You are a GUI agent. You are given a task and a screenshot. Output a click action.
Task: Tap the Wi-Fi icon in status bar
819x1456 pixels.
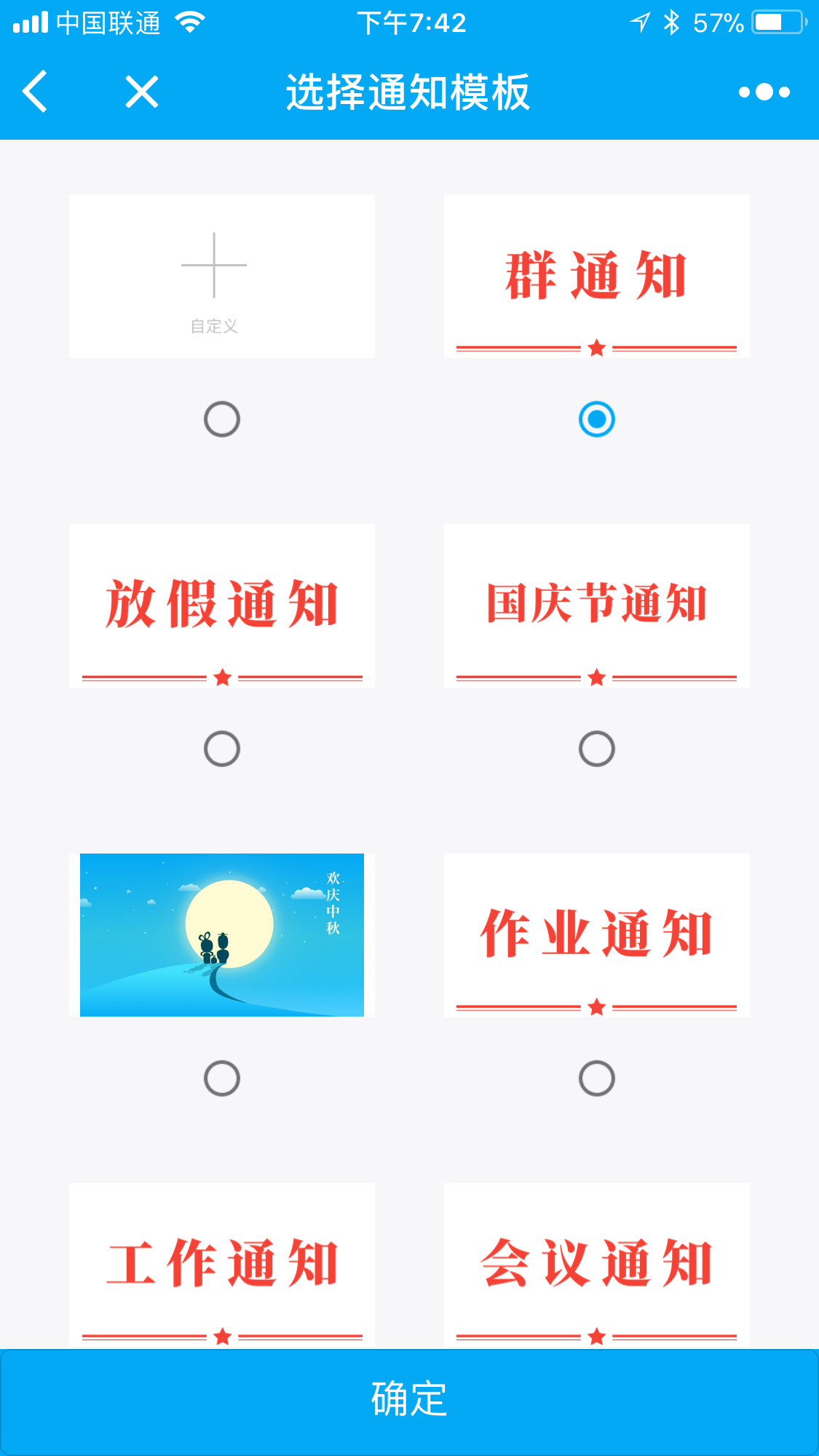pyautogui.click(x=188, y=21)
